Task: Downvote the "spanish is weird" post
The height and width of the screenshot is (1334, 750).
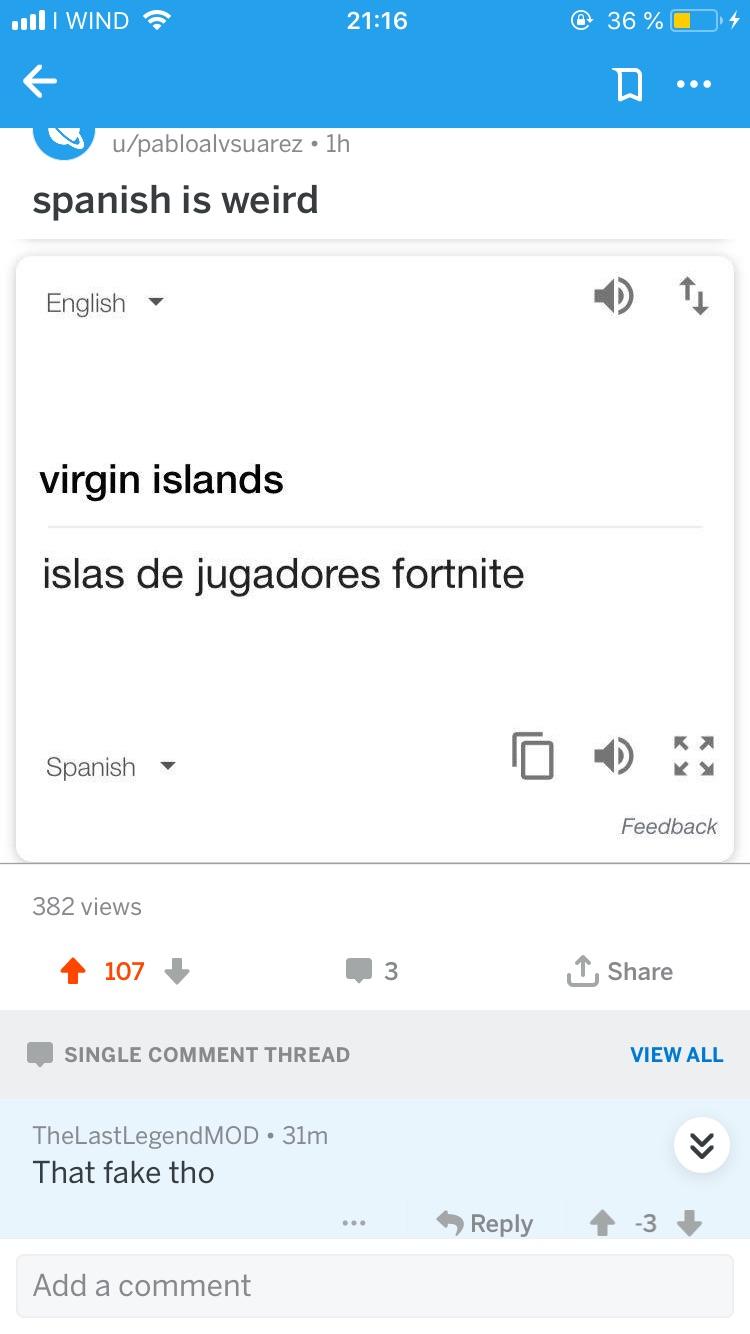Action: click(x=177, y=971)
